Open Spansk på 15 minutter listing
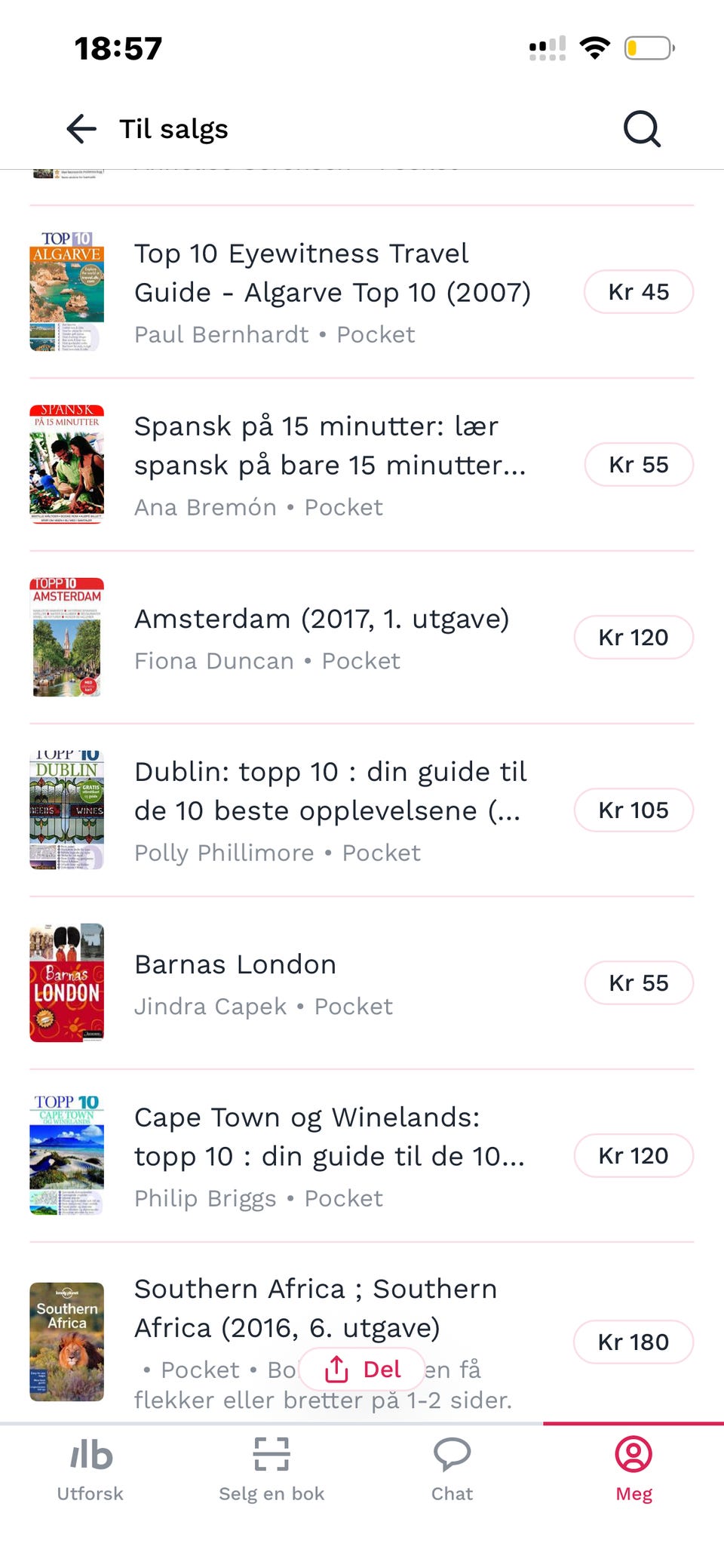724x1568 pixels. [x=362, y=465]
